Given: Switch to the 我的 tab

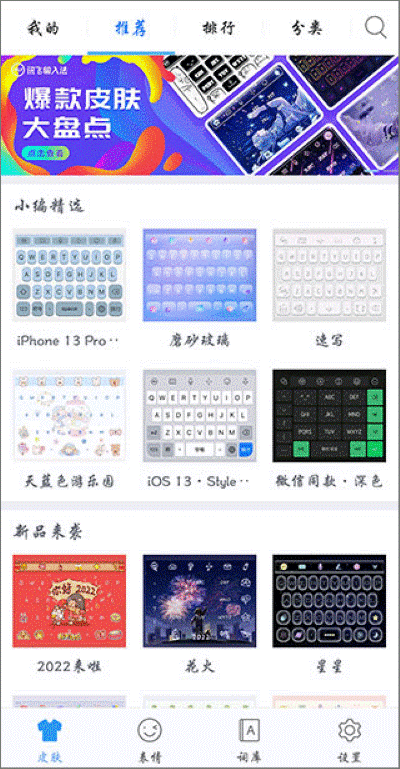Looking at the screenshot, I should click(x=43, y=28).
